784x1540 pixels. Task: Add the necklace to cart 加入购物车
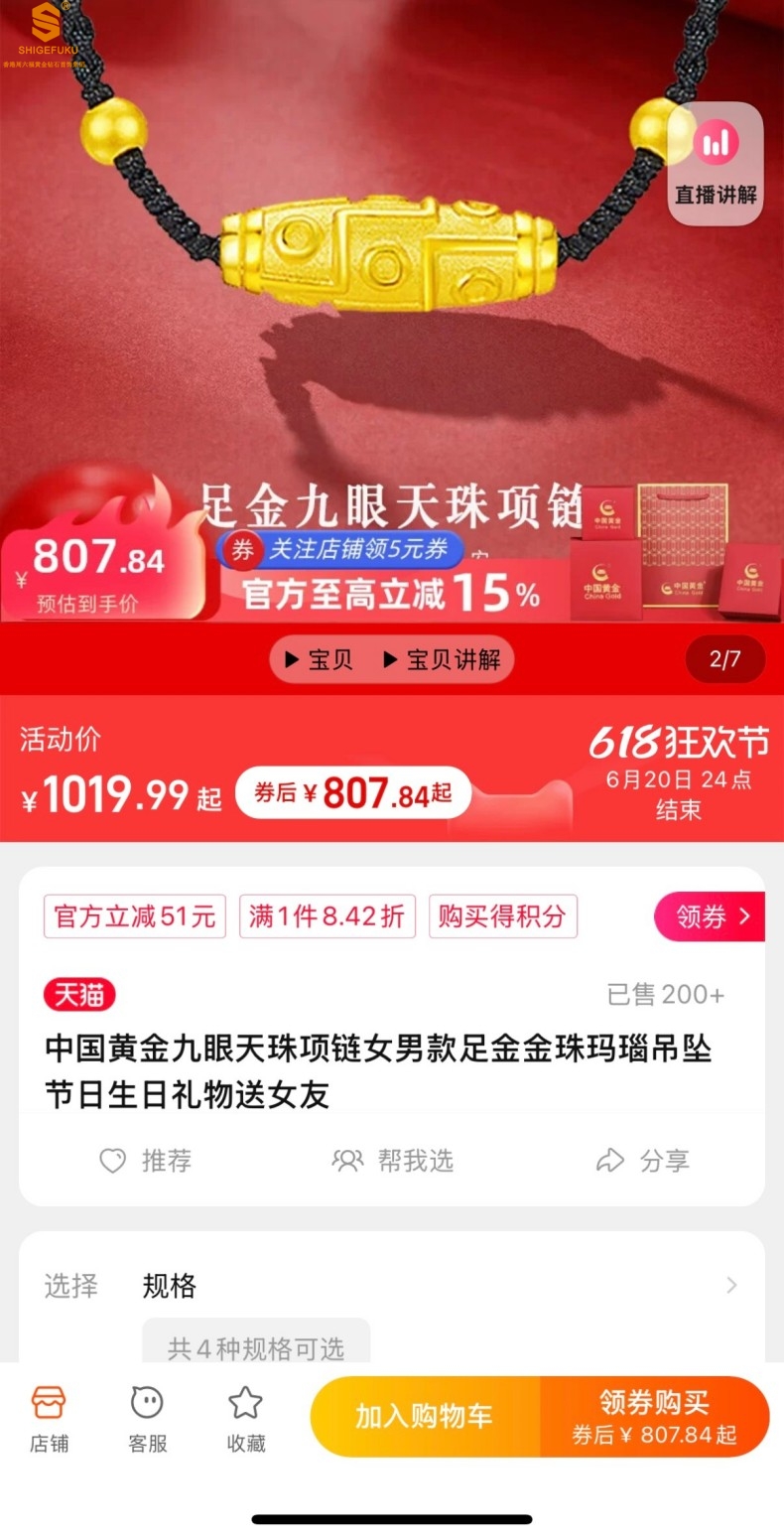425,1417
